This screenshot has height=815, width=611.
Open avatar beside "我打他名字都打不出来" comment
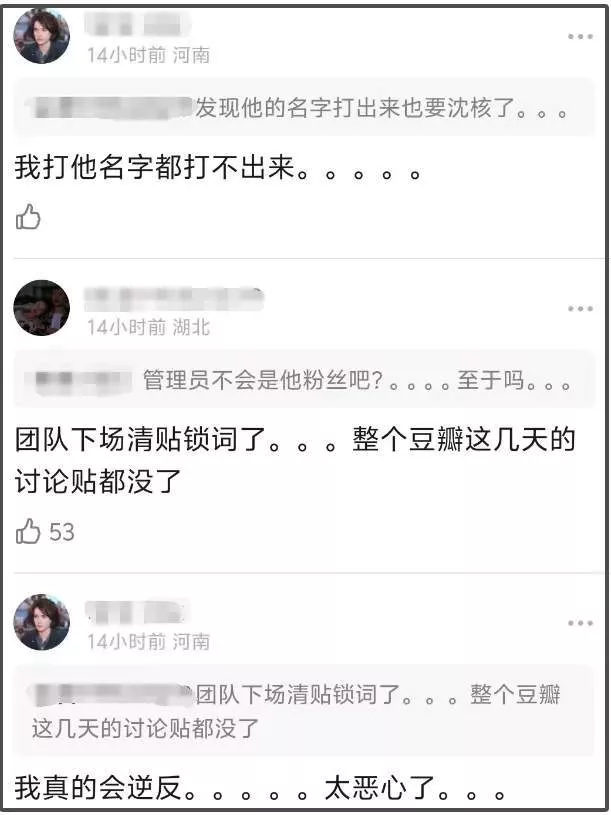tap(42, 36)
